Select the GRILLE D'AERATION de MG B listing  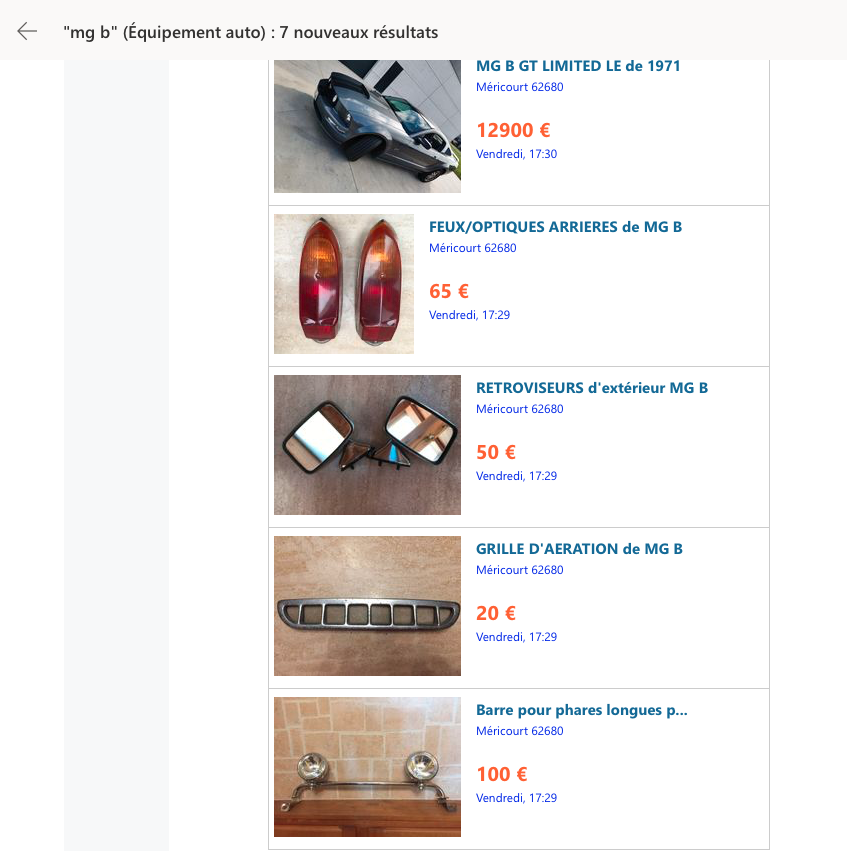click(579, 549)
